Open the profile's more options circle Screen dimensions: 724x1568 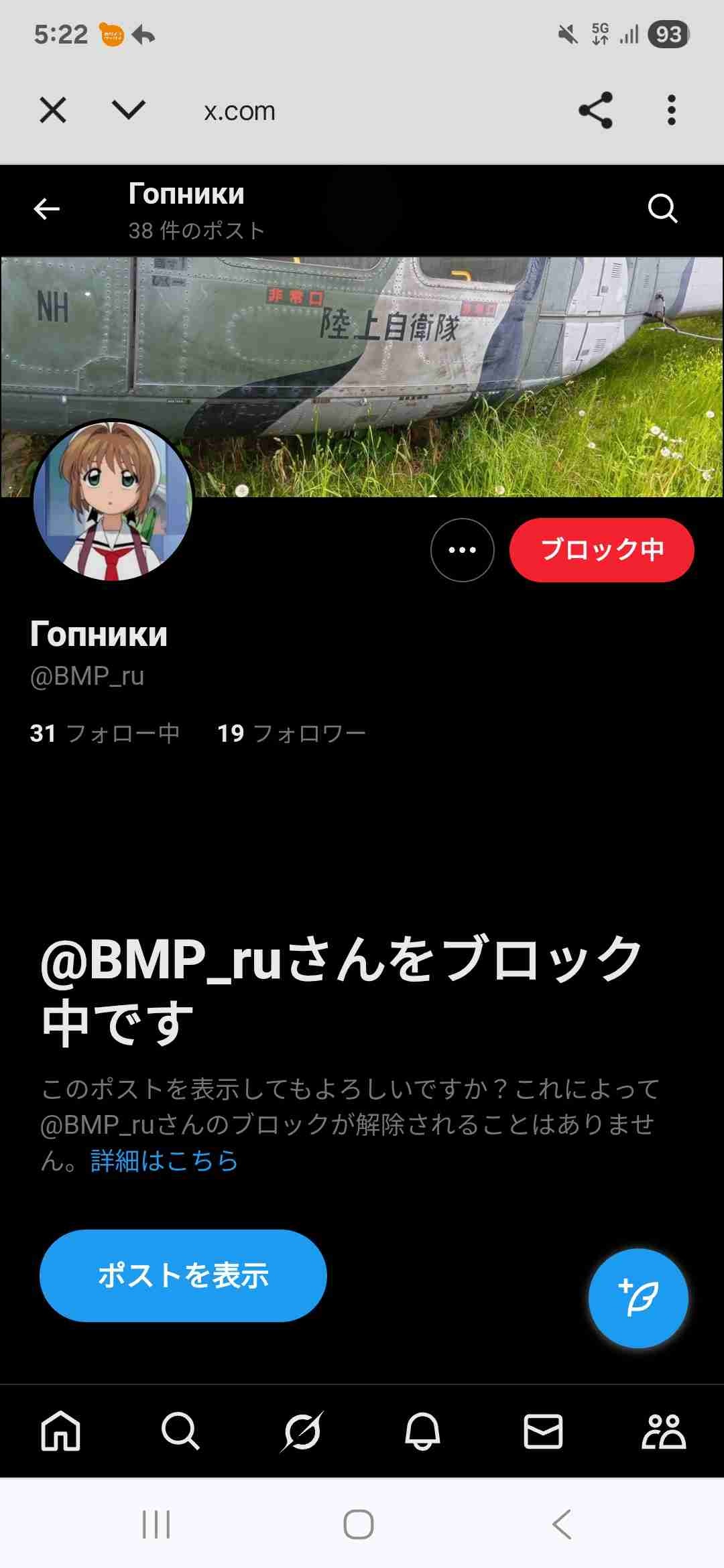point(462,550)
